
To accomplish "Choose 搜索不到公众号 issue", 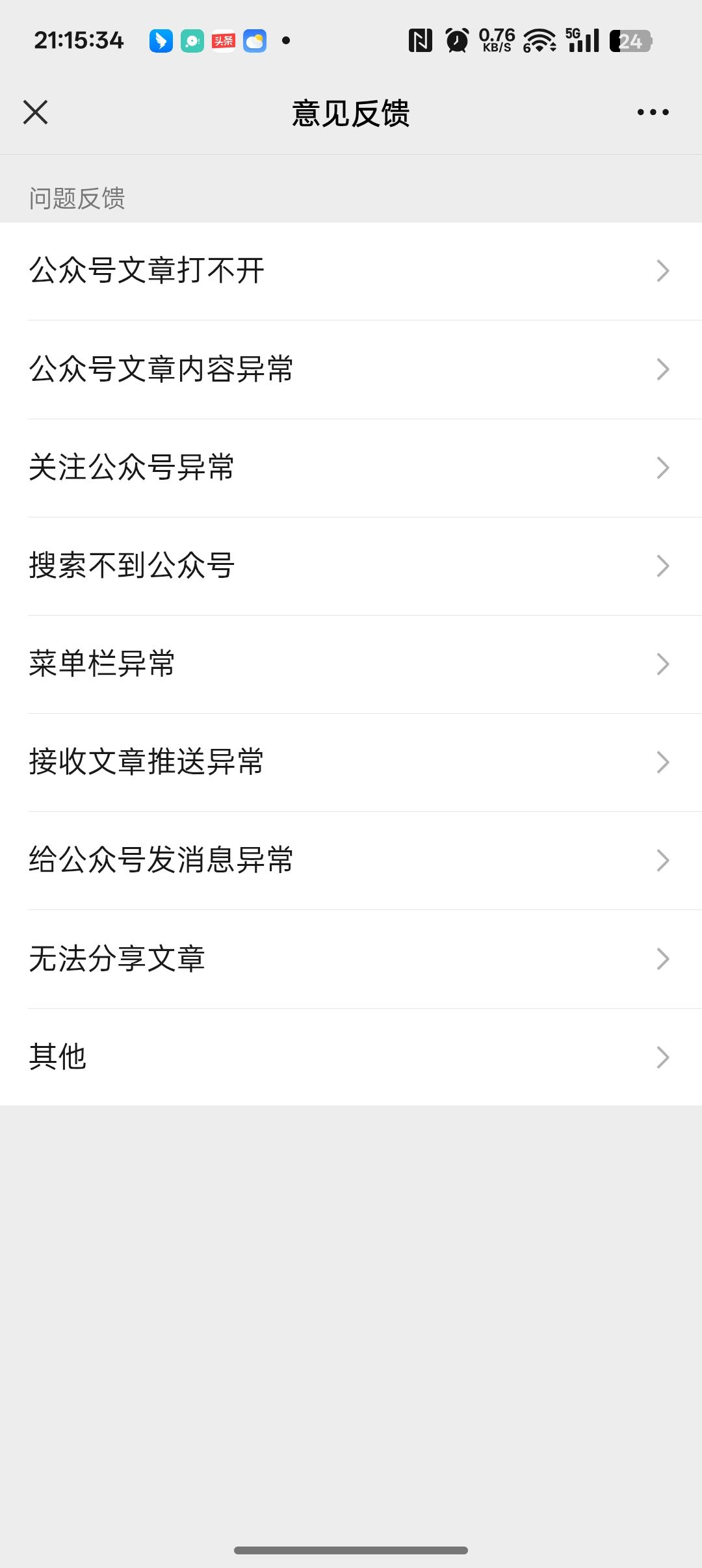I will coord(351,566).
